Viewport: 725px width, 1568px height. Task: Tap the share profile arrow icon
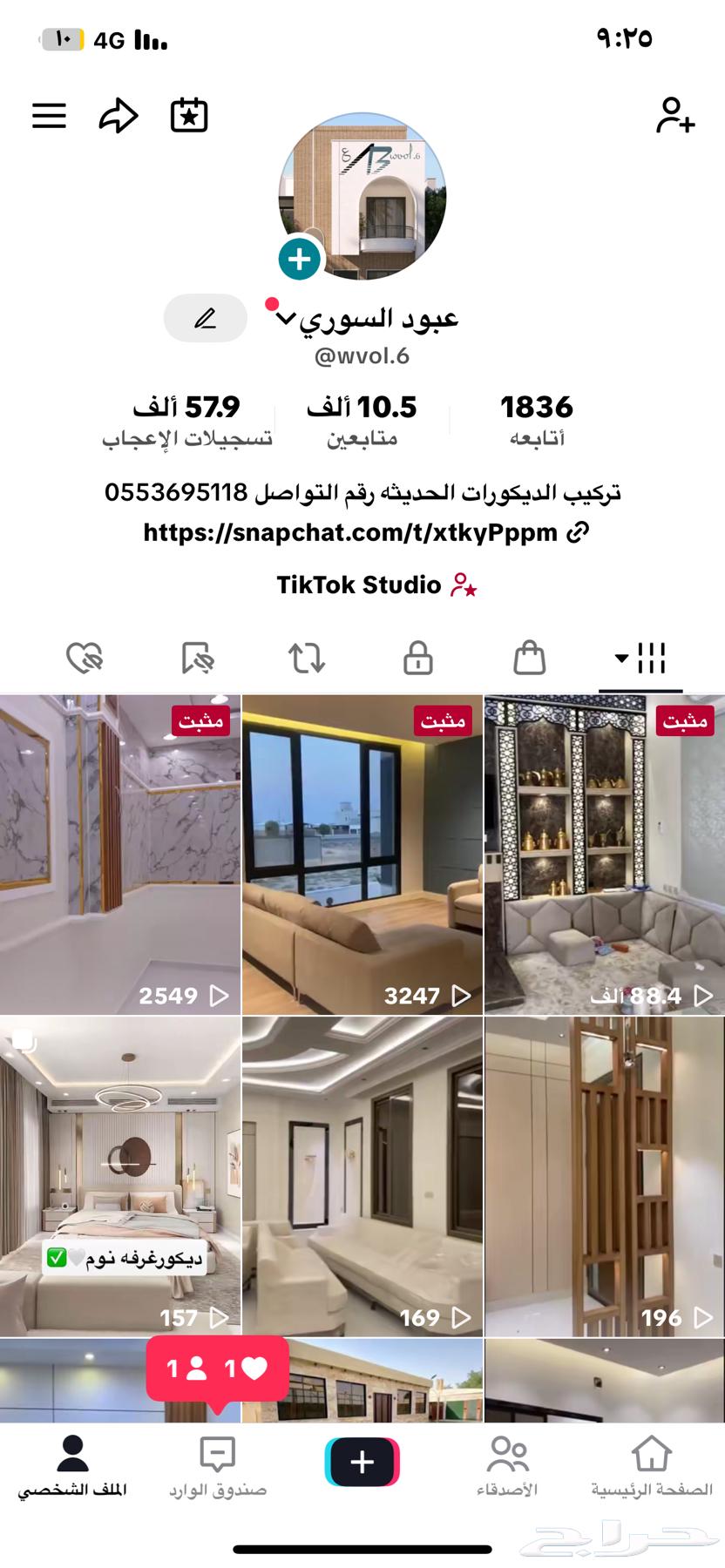(119, 115)
